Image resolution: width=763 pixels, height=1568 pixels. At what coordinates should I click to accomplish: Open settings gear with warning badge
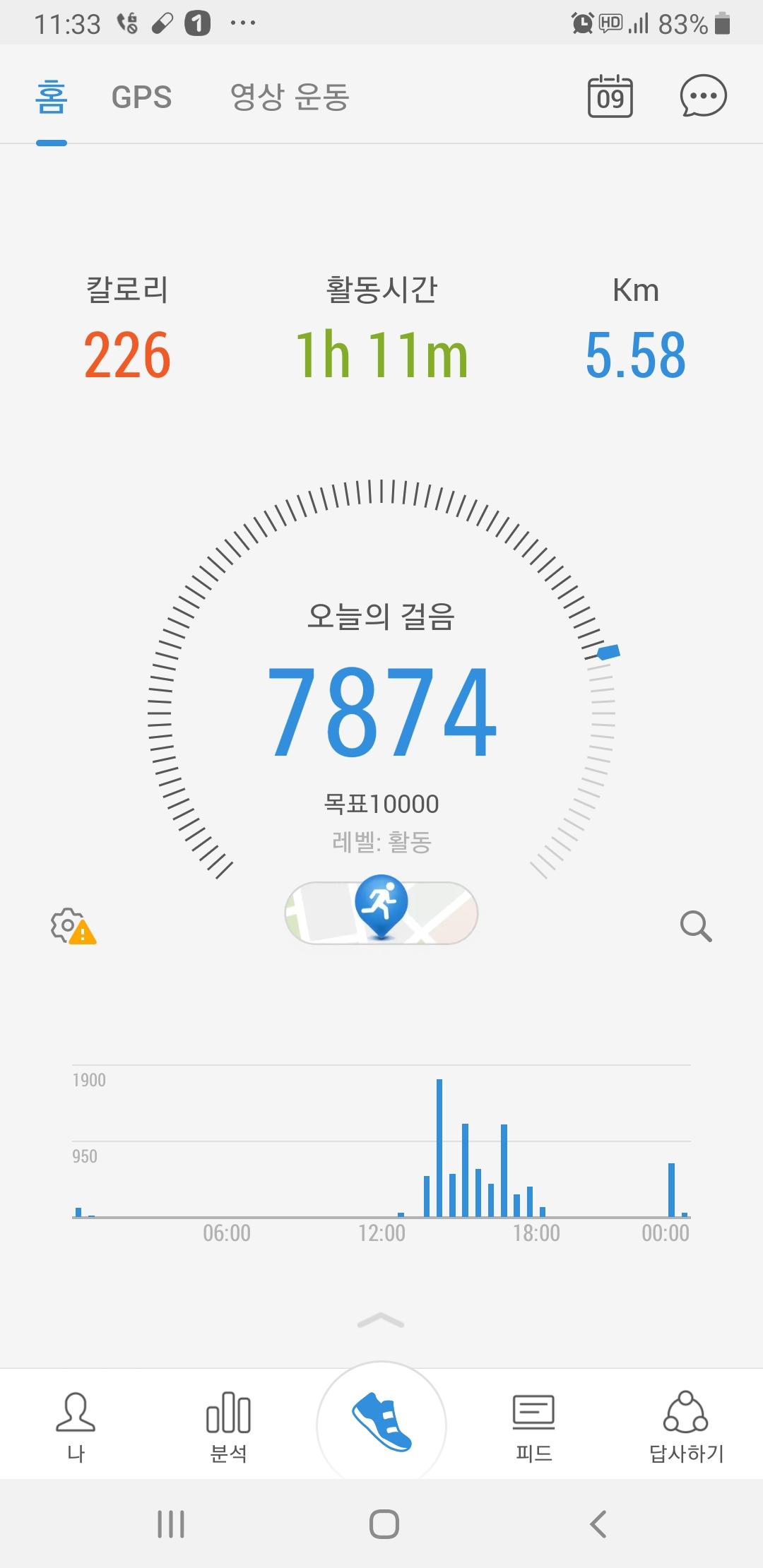(x=72, y=926)
